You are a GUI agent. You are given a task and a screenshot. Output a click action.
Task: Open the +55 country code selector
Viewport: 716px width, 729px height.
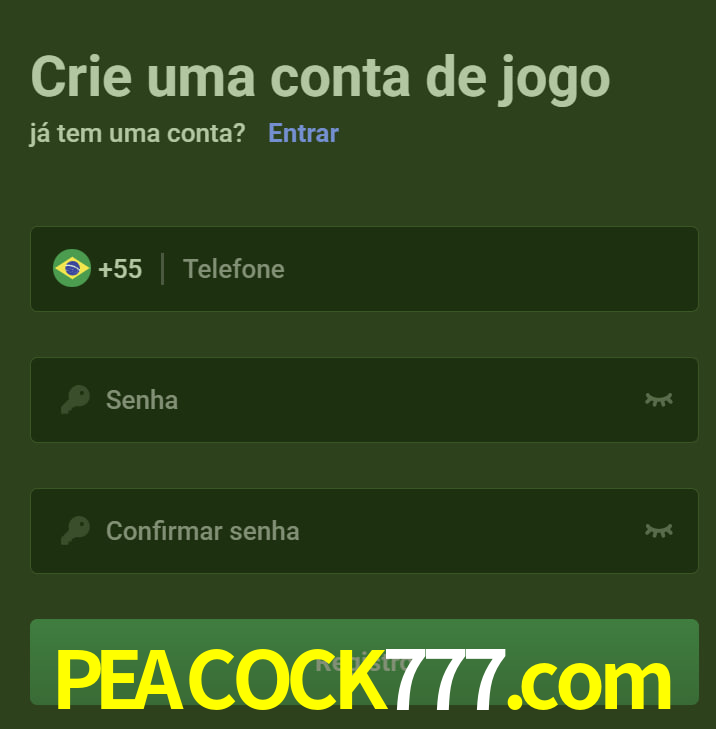click(x=98, y=269)
